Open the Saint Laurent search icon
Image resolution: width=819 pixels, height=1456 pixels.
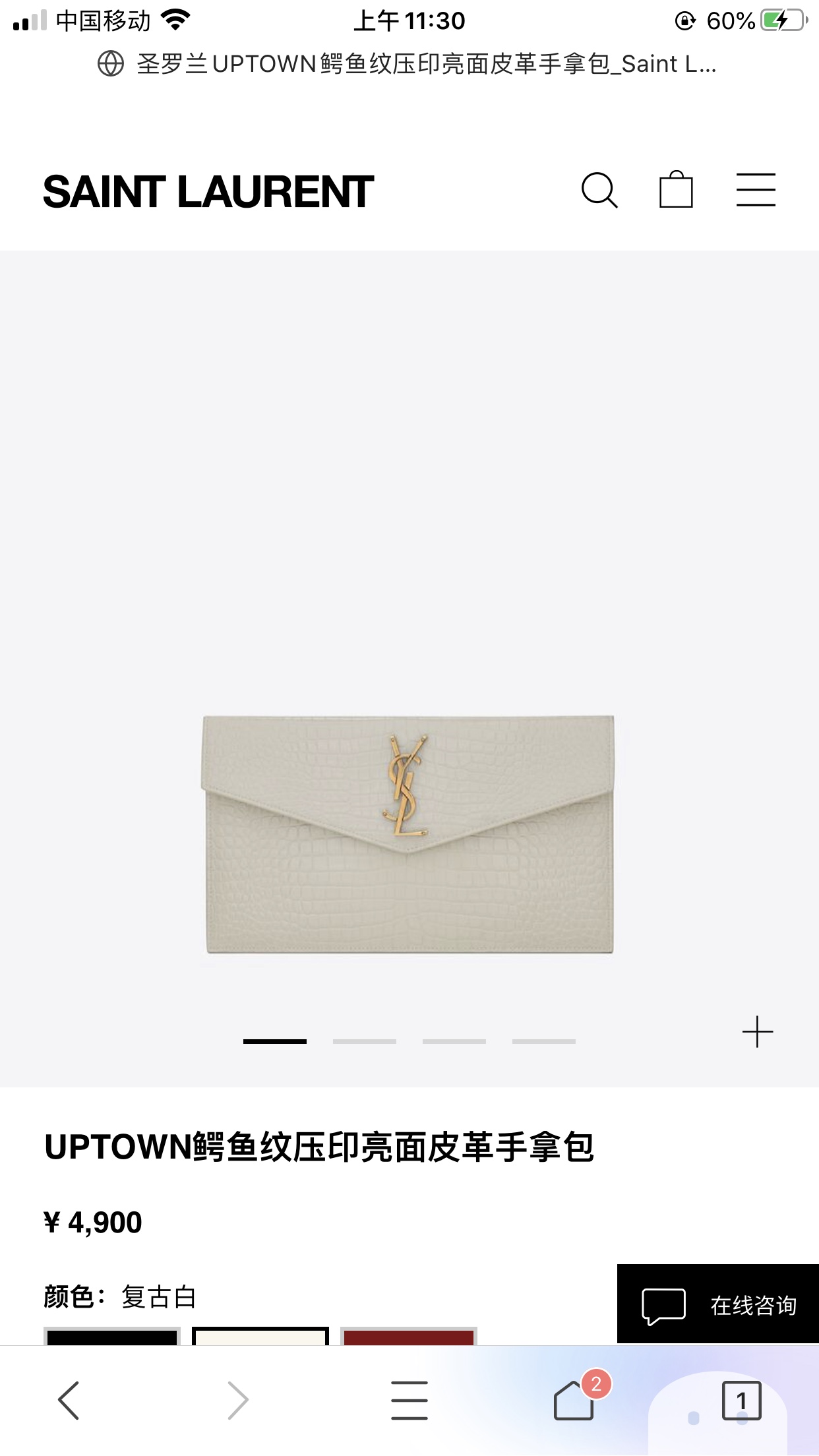[599, 191]
